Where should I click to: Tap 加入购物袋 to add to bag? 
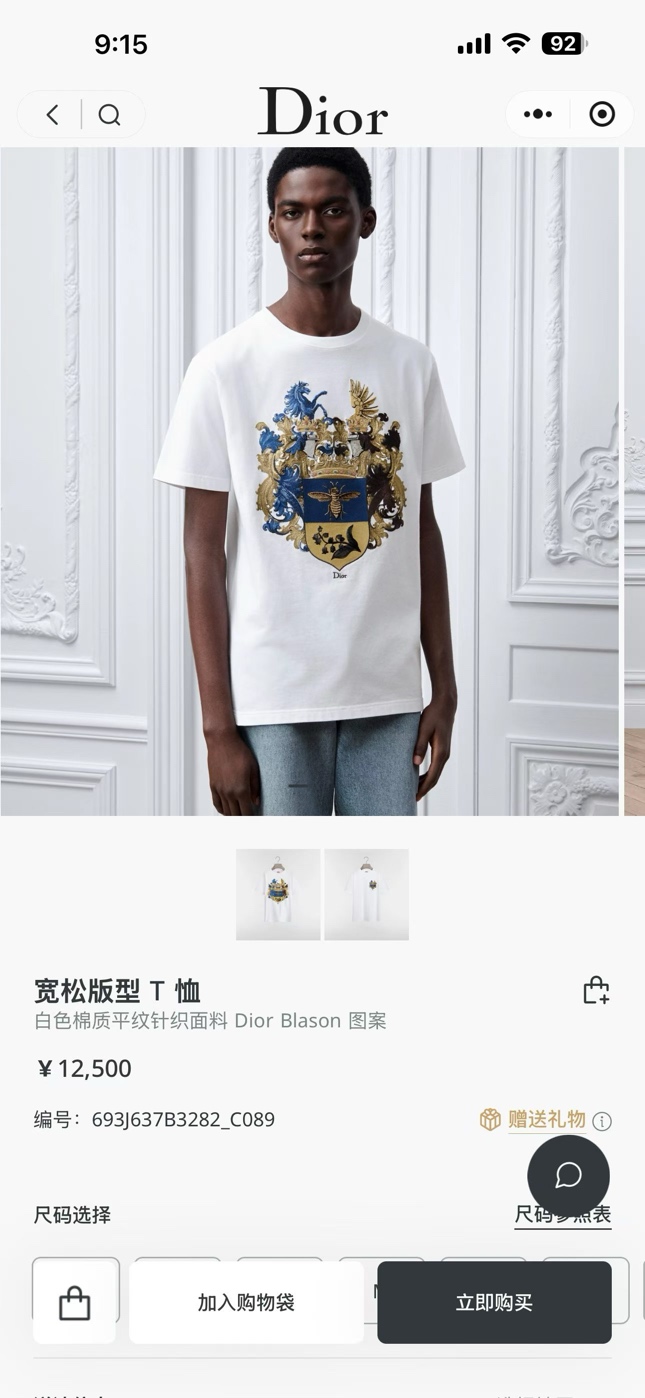tap(246, 1302)
